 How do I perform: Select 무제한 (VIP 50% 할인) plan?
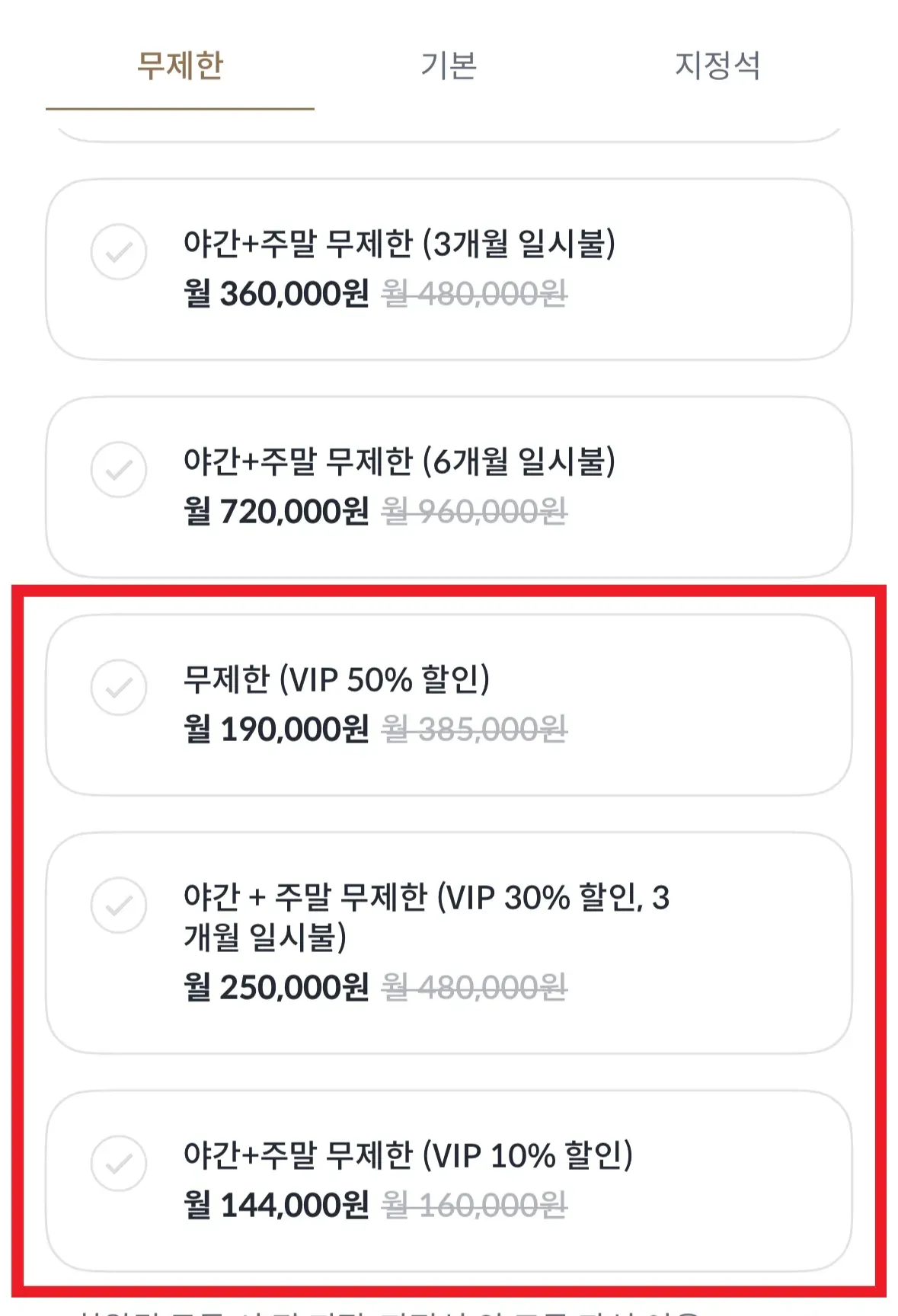119,688
